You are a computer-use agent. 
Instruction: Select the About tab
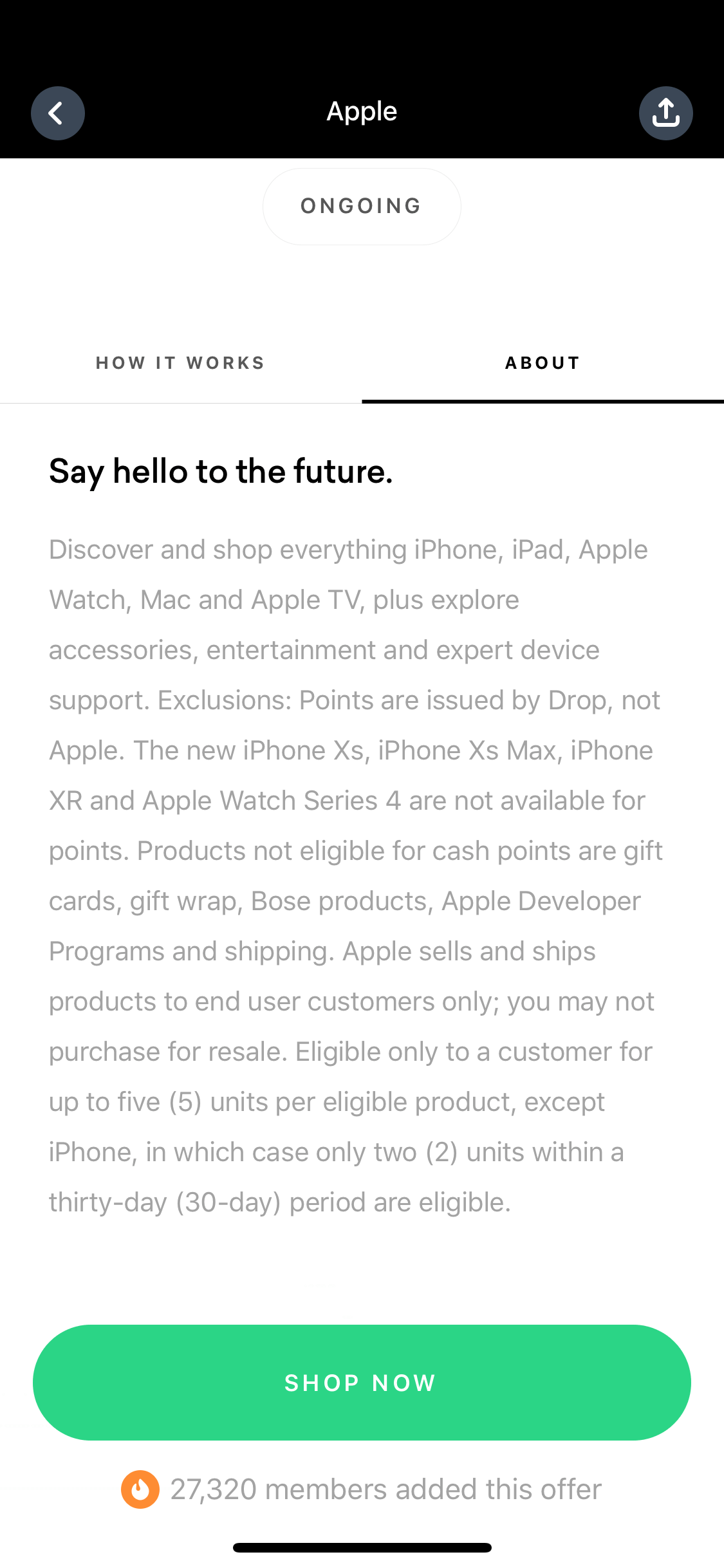pyautogui.click(x=543, y=363)
